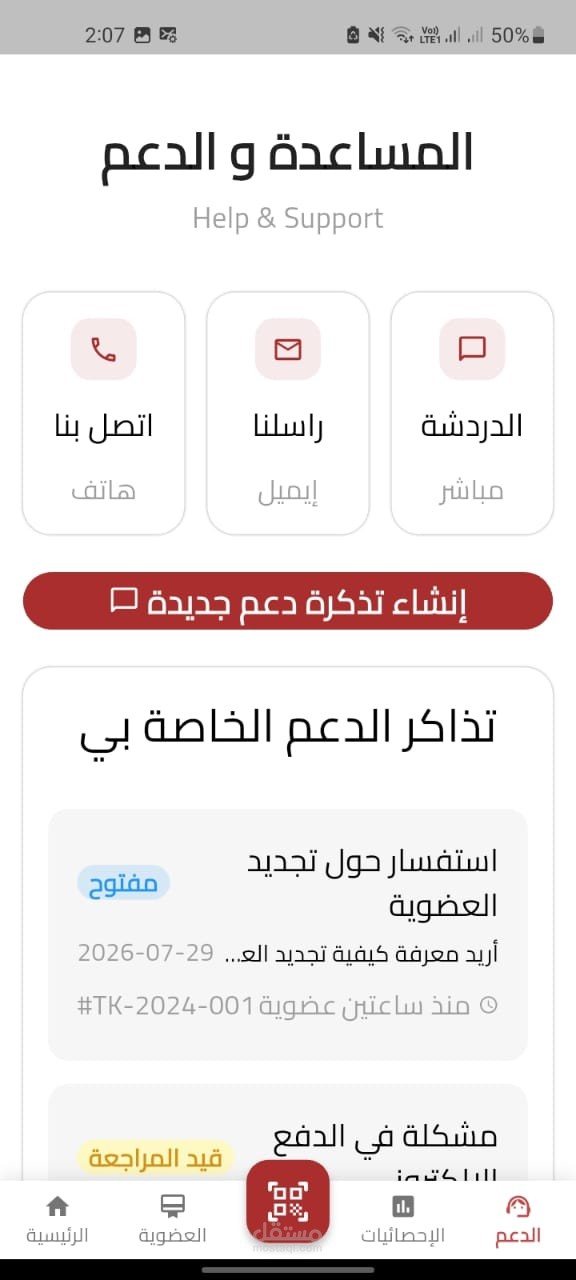576x1280 pixels.
Task: Switch to the الرئيسية home tab
Action: (x=58, y=1219)
